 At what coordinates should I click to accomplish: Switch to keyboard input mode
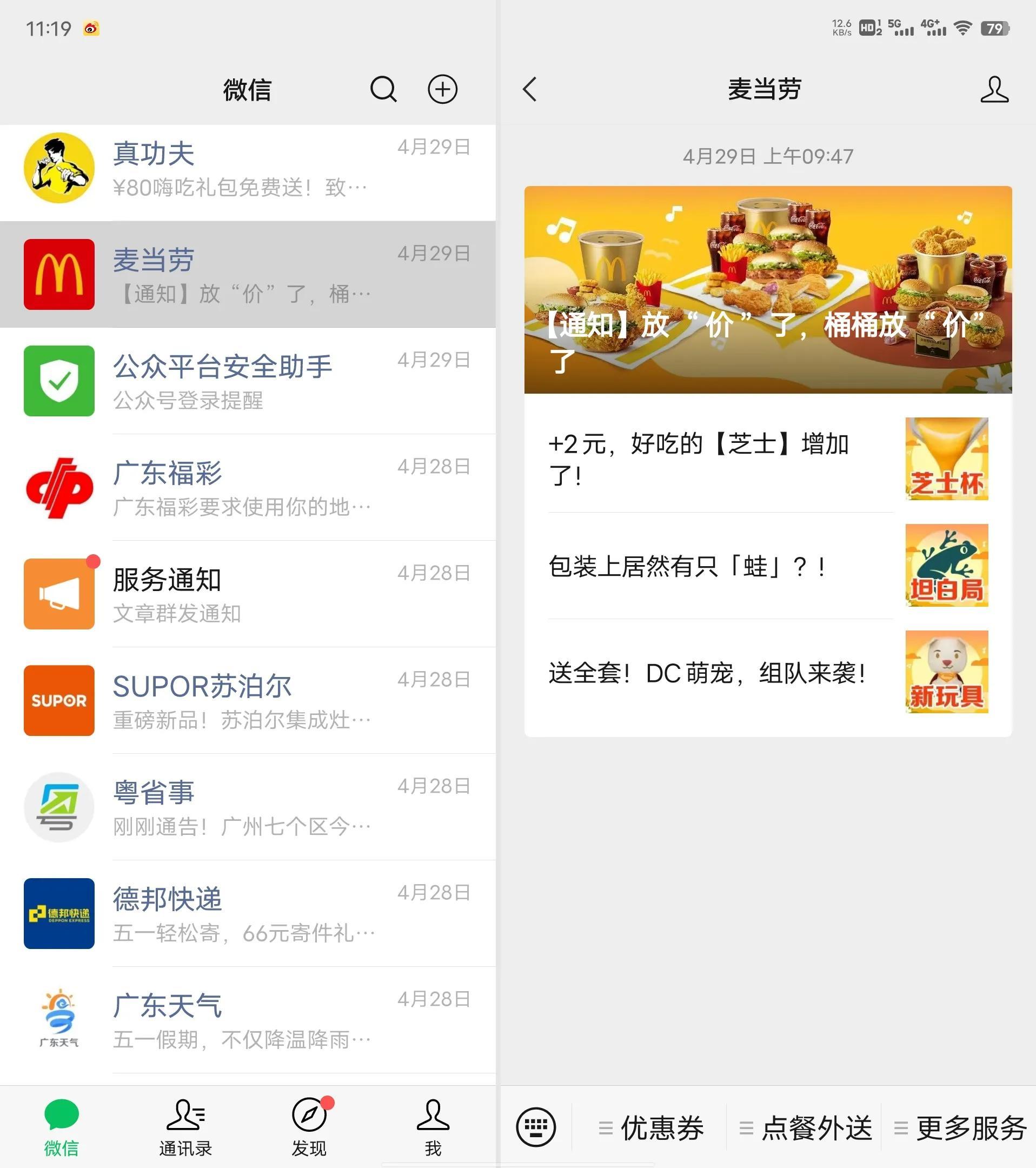[x=535, y=1127]
